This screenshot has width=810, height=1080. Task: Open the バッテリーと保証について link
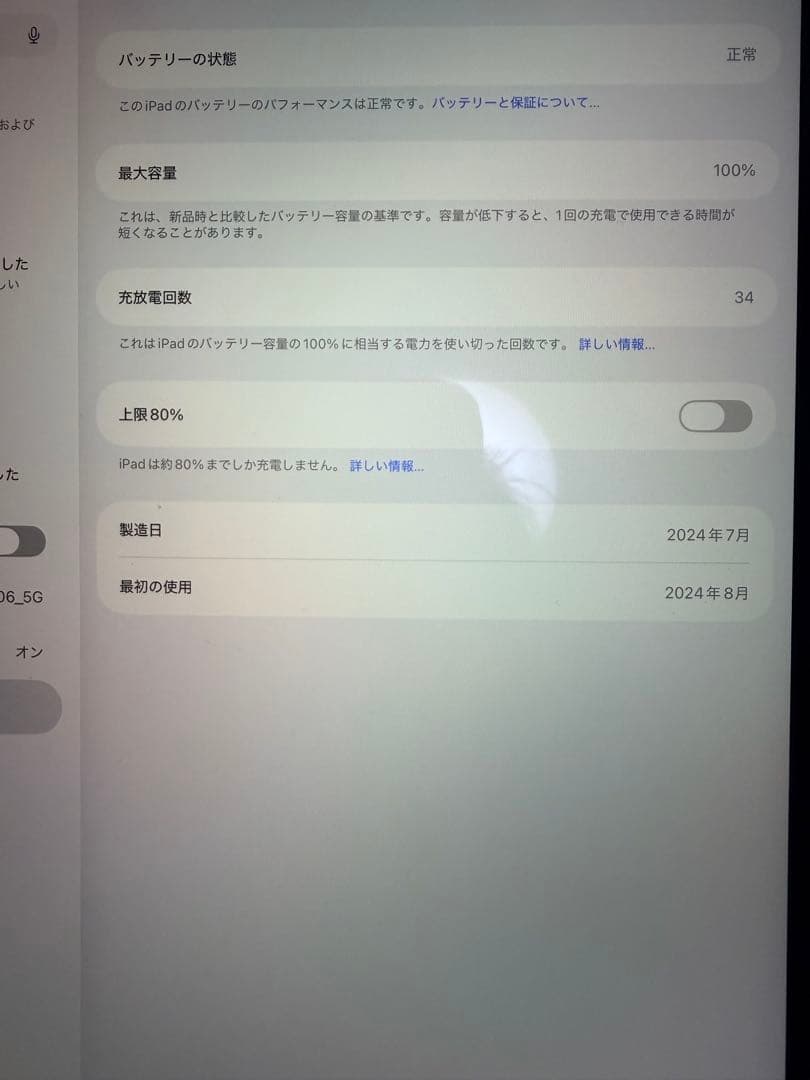pyautogui.click(x=515, y=103)
